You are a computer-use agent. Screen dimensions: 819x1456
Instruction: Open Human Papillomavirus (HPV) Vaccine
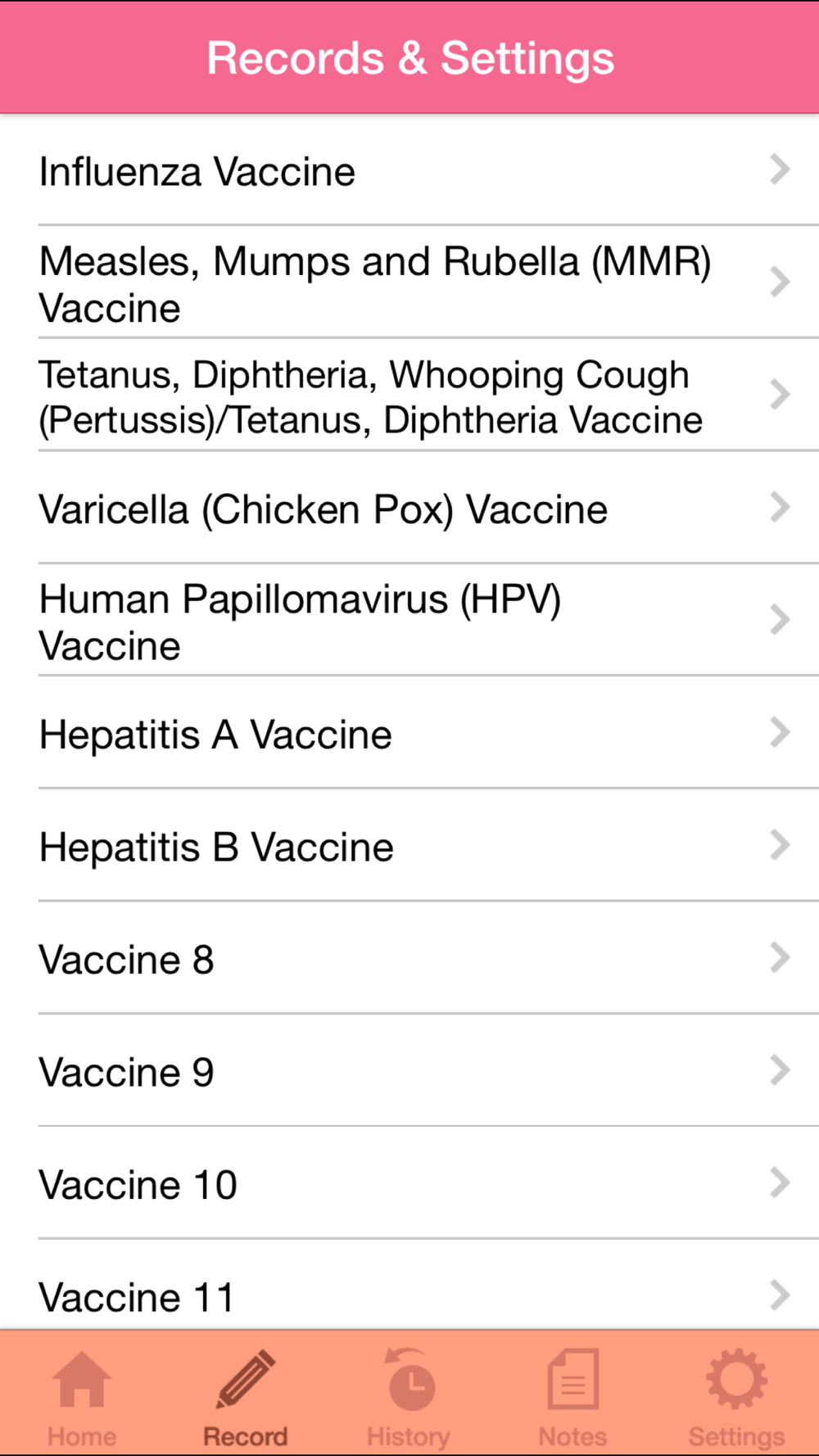click(x=409, y=620)
